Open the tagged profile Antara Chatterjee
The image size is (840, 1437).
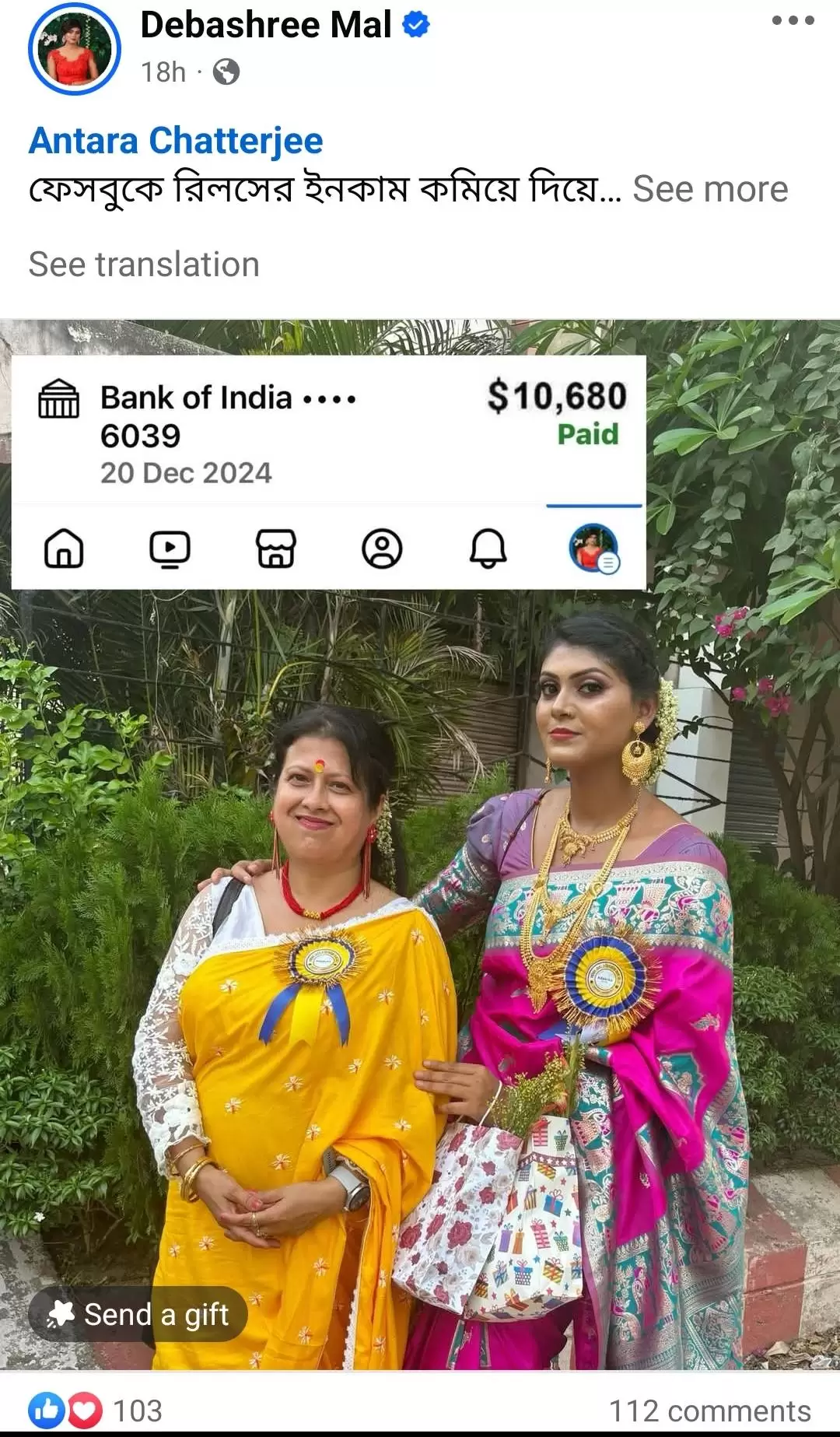click(176, 141)
